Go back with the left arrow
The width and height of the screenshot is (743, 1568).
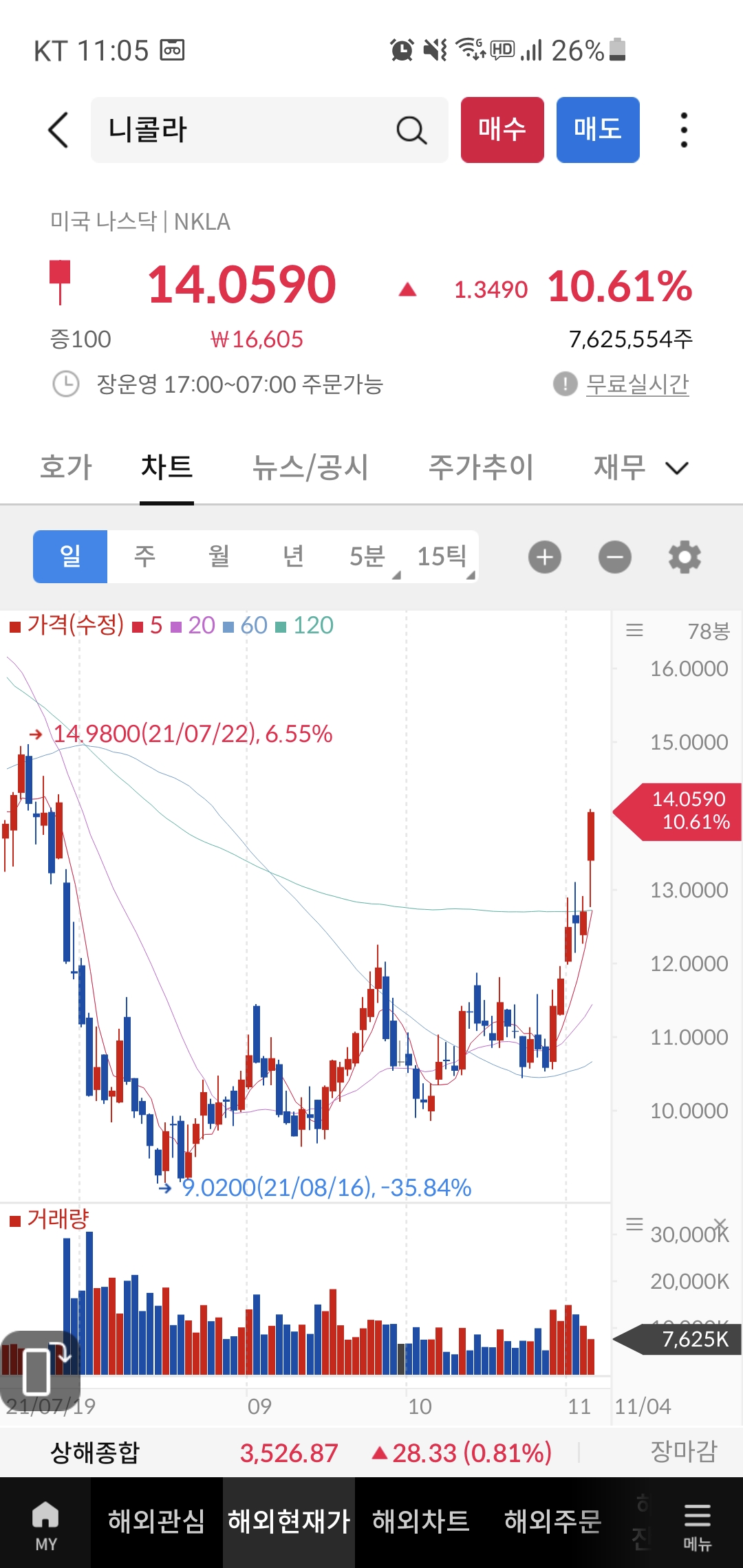click(x=58, y=130)
